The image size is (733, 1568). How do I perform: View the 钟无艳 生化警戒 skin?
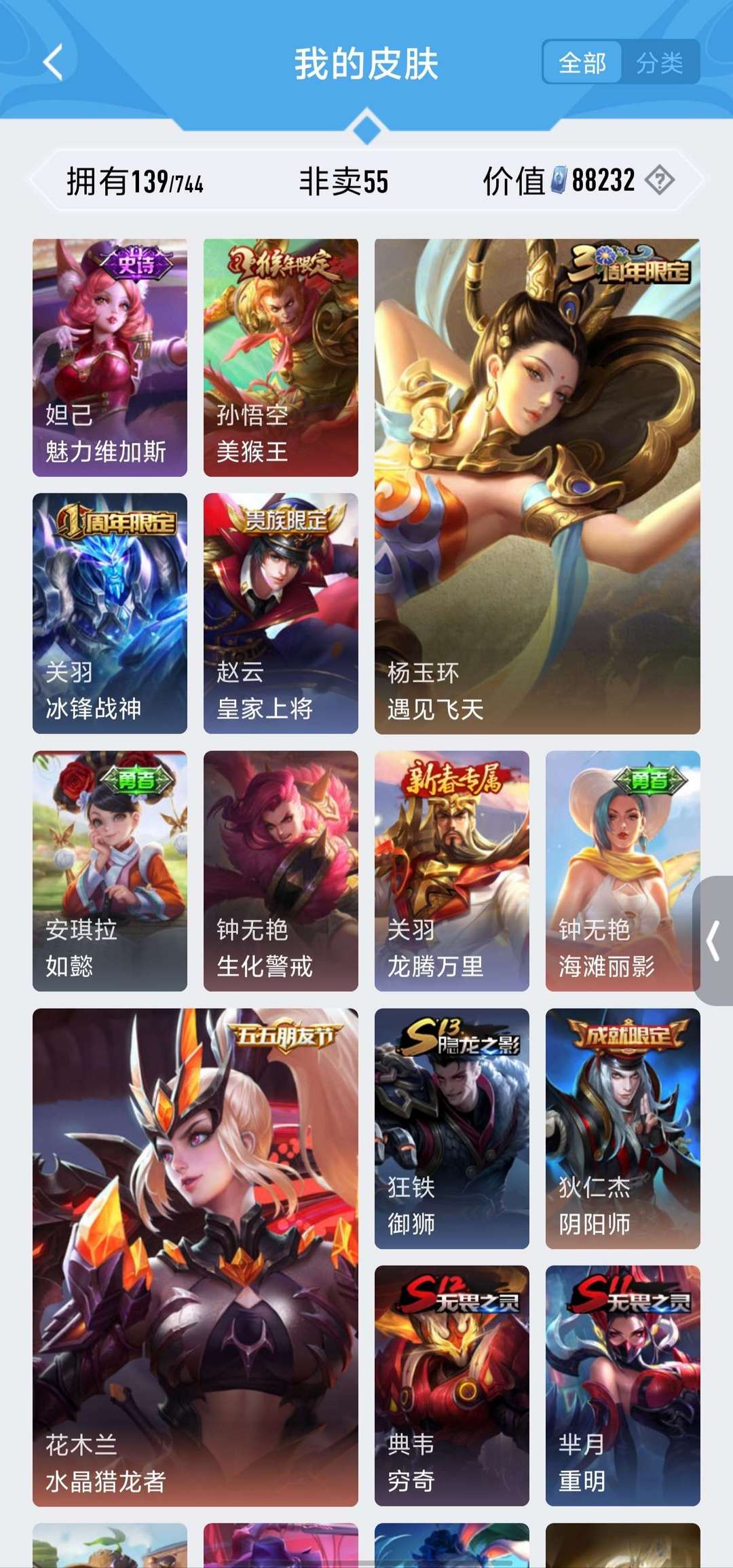pyautogui.click(x=281, y=871)
